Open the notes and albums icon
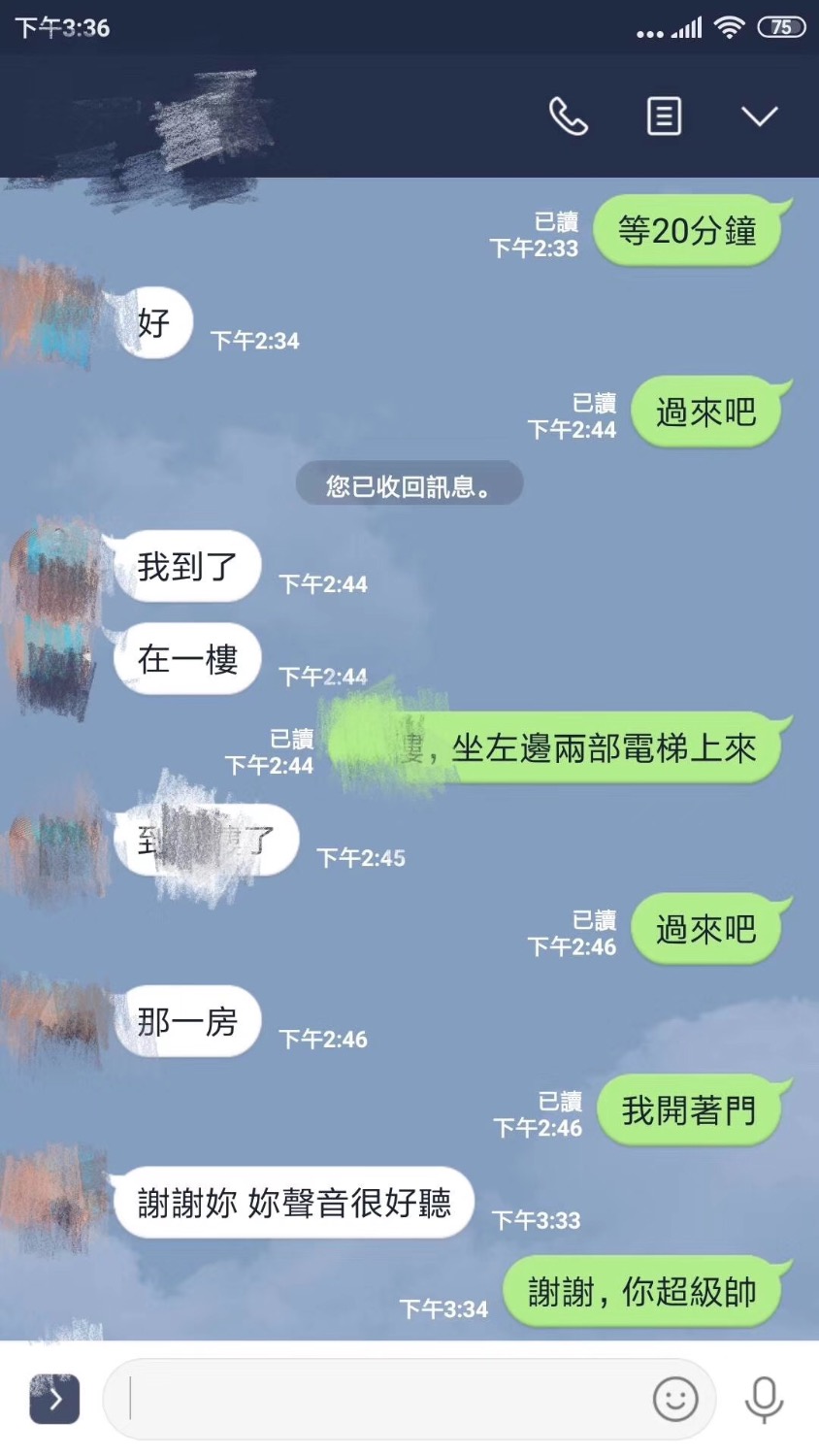This screenshot has width=819, height=1456. 664,116
